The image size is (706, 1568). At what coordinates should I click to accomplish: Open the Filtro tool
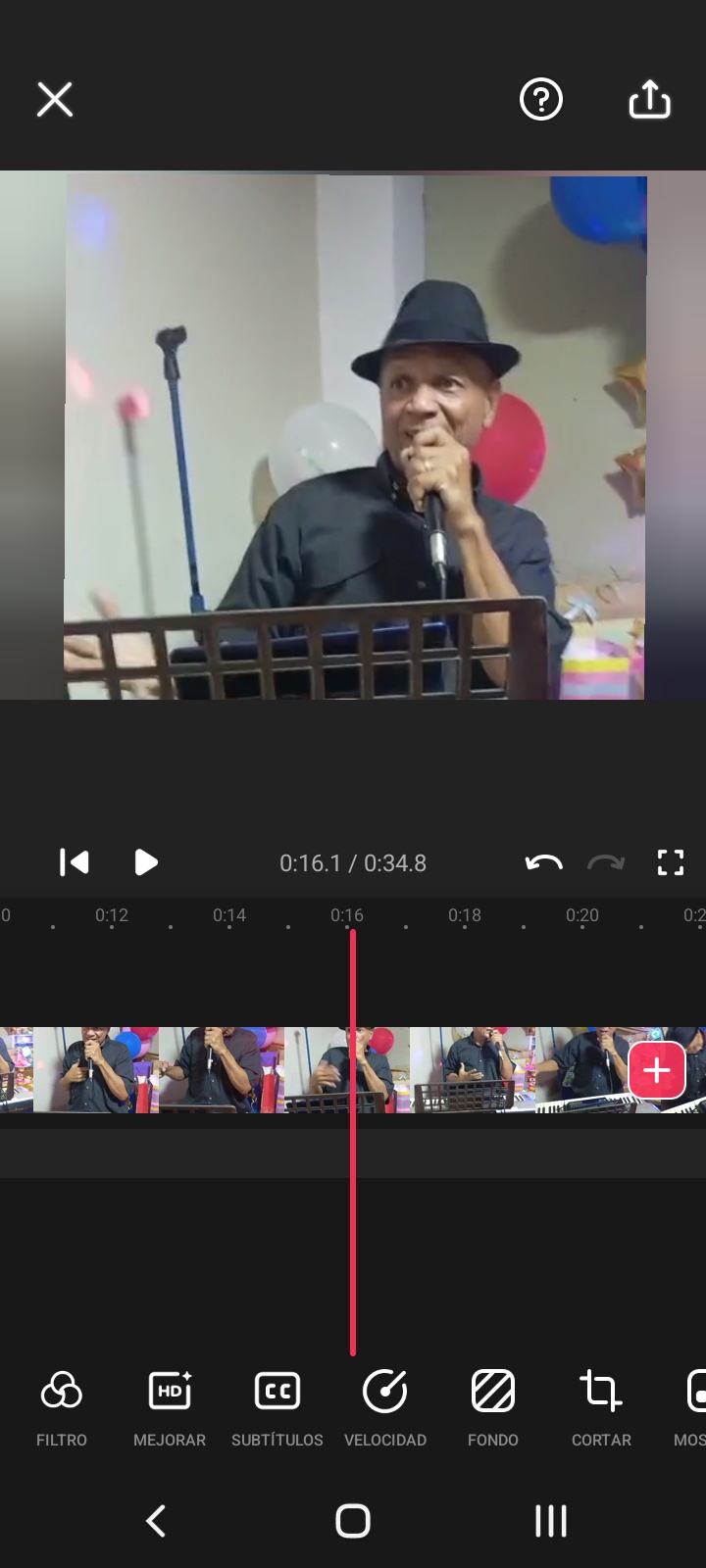point(62,1408)
